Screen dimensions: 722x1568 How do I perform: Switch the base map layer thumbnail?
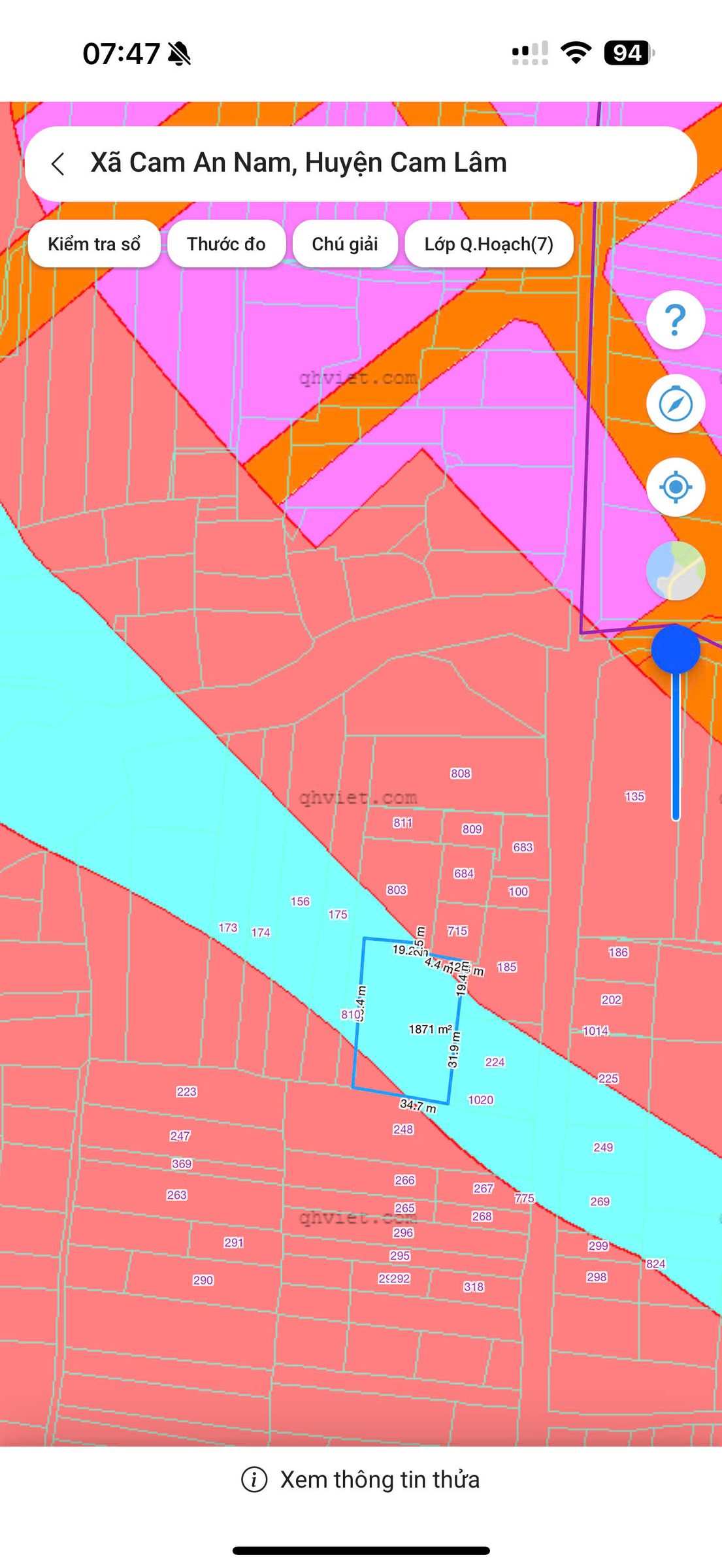point(676,570)
